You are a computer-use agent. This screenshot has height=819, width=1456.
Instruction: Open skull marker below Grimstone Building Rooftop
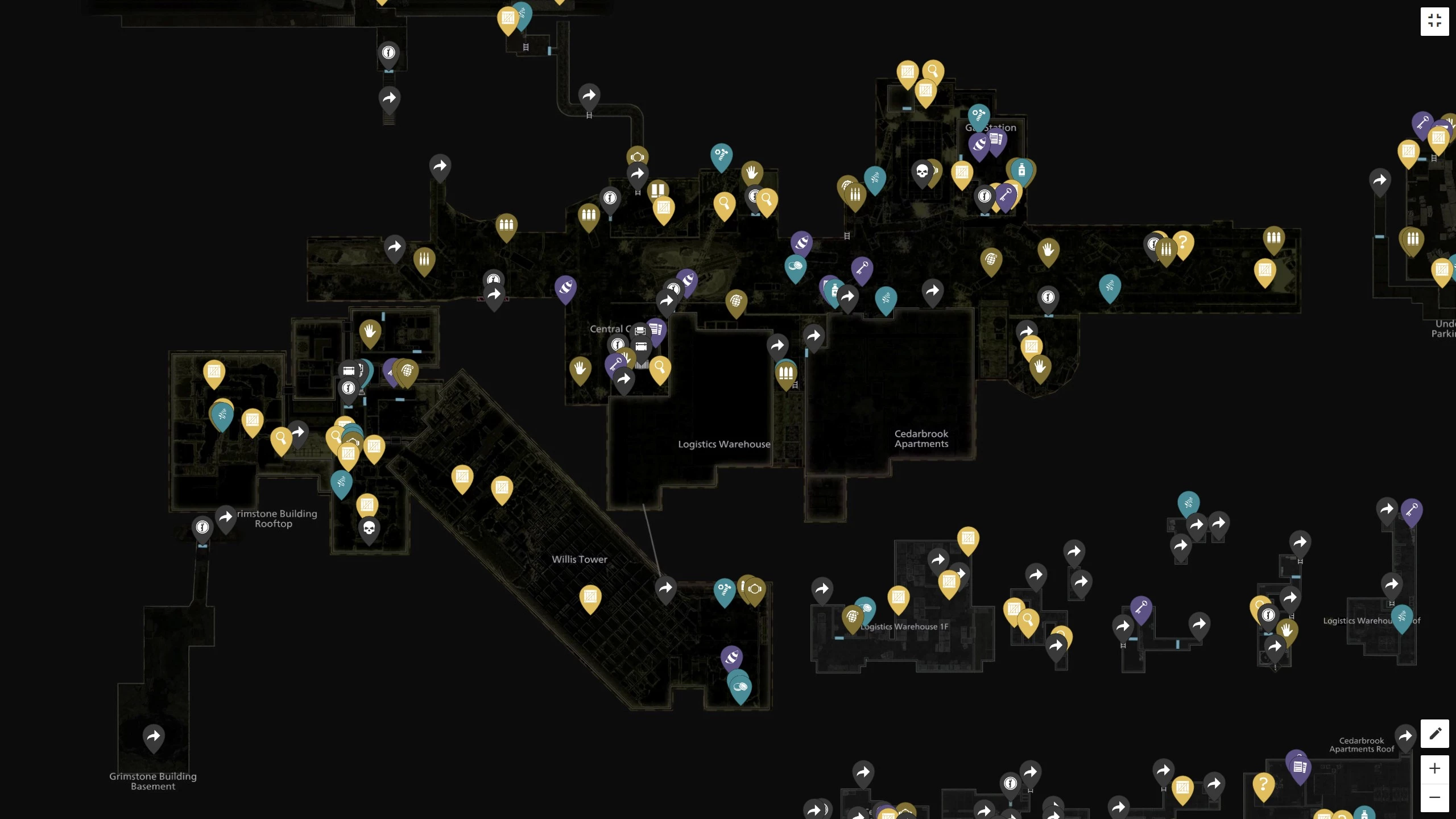click(369, 528)
